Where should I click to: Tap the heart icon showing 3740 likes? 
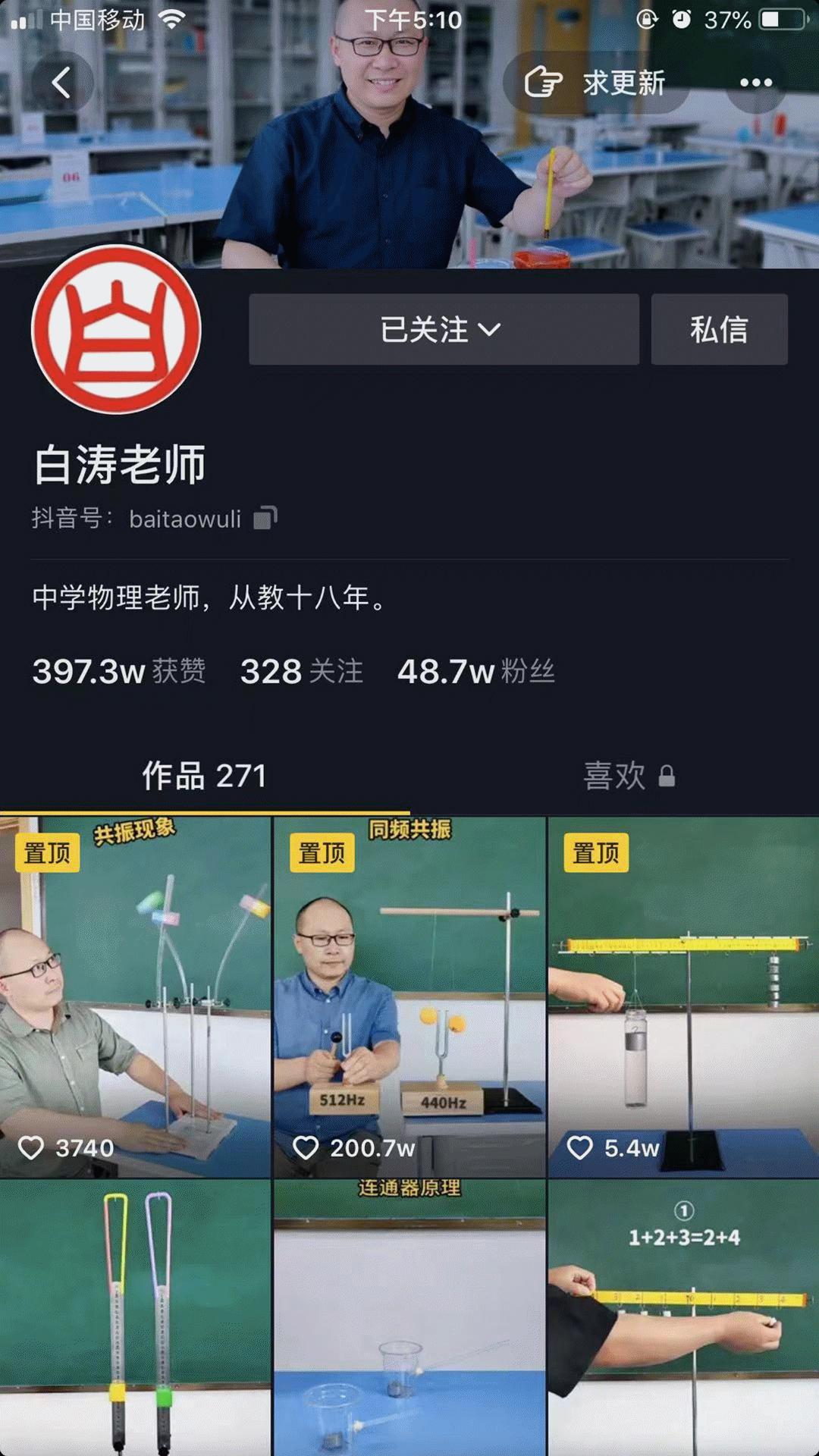pyautogui.click(x=34, y=1149)
